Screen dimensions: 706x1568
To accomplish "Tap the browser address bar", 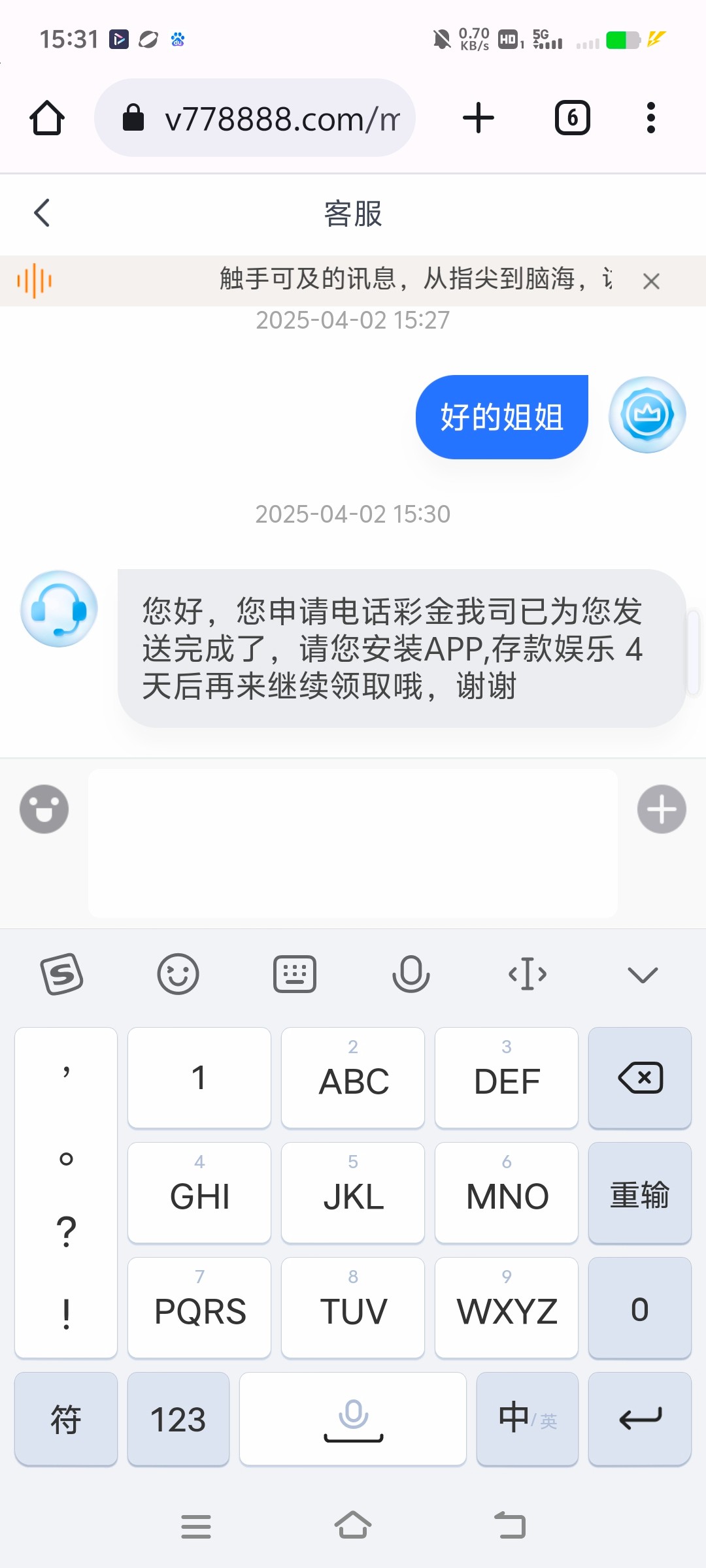I will [255, 118].
